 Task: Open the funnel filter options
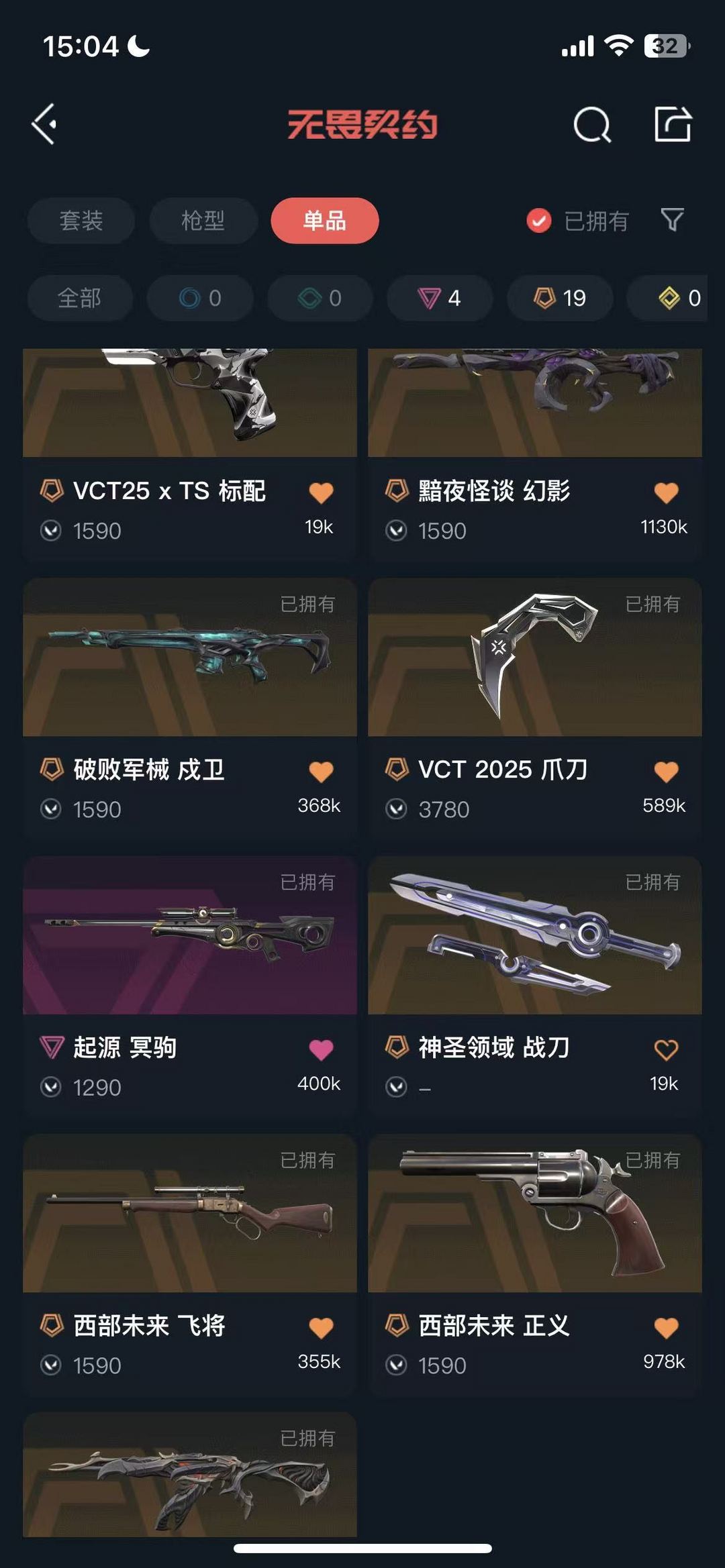[x=672, y=220]
